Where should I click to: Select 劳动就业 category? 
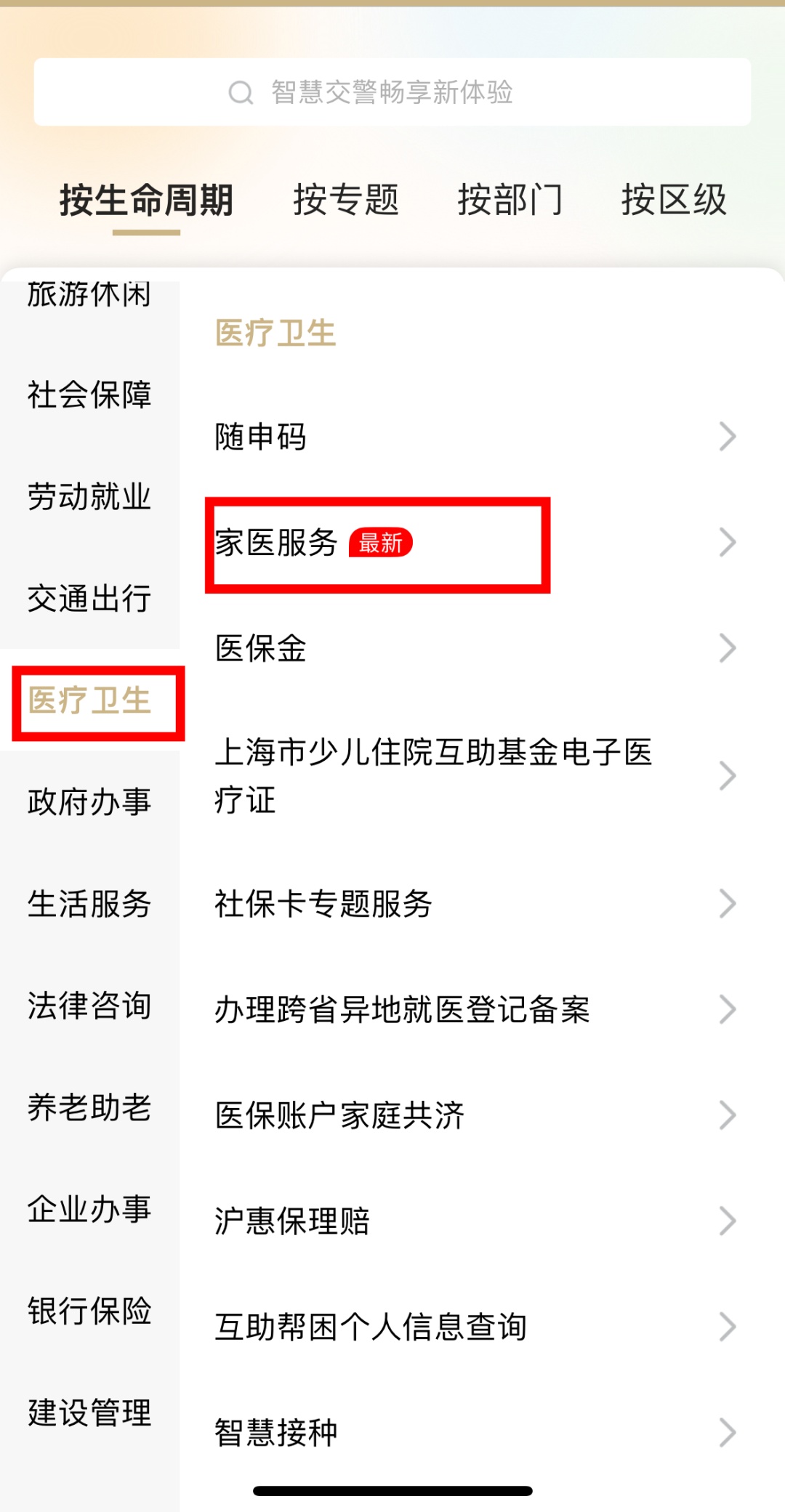coord(89,497)
